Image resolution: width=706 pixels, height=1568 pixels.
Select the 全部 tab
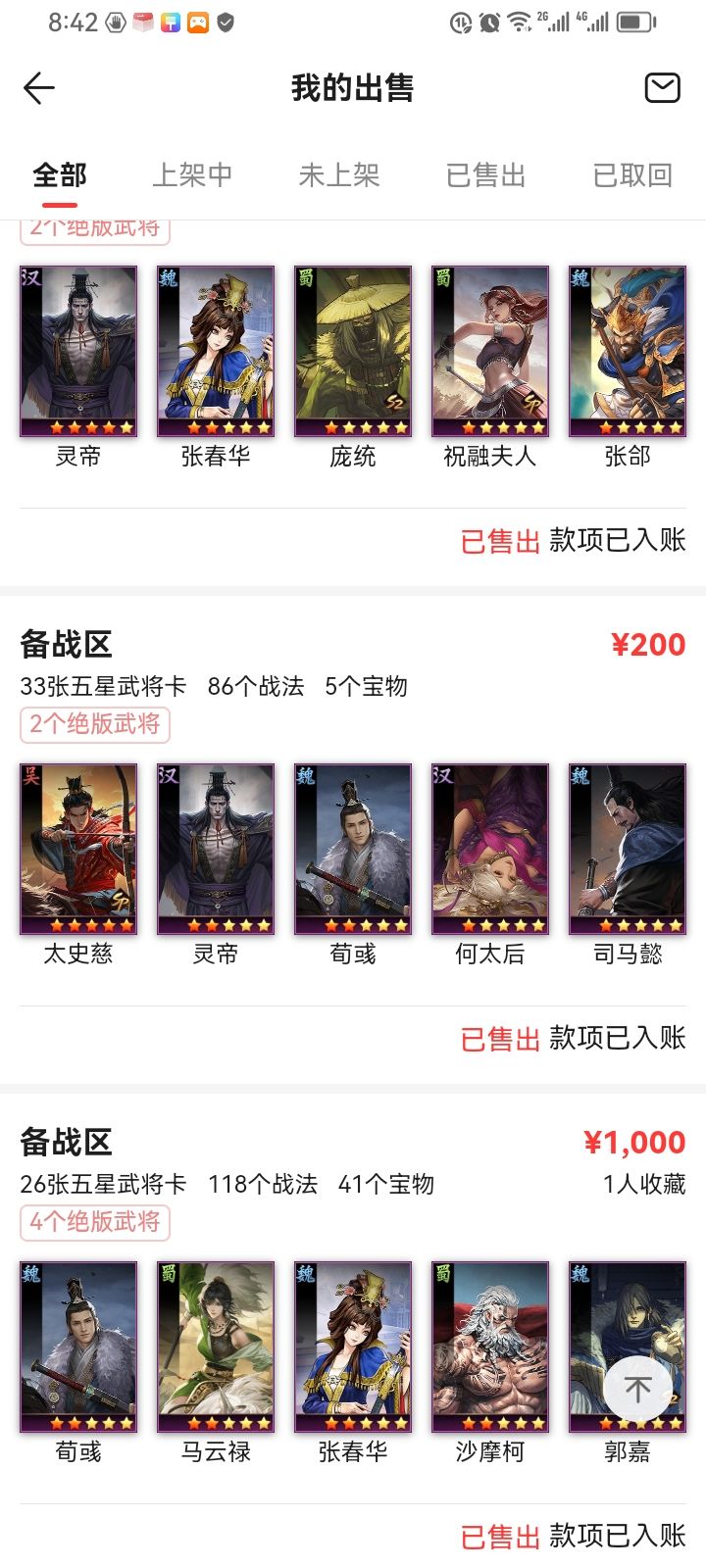(60, 175)
